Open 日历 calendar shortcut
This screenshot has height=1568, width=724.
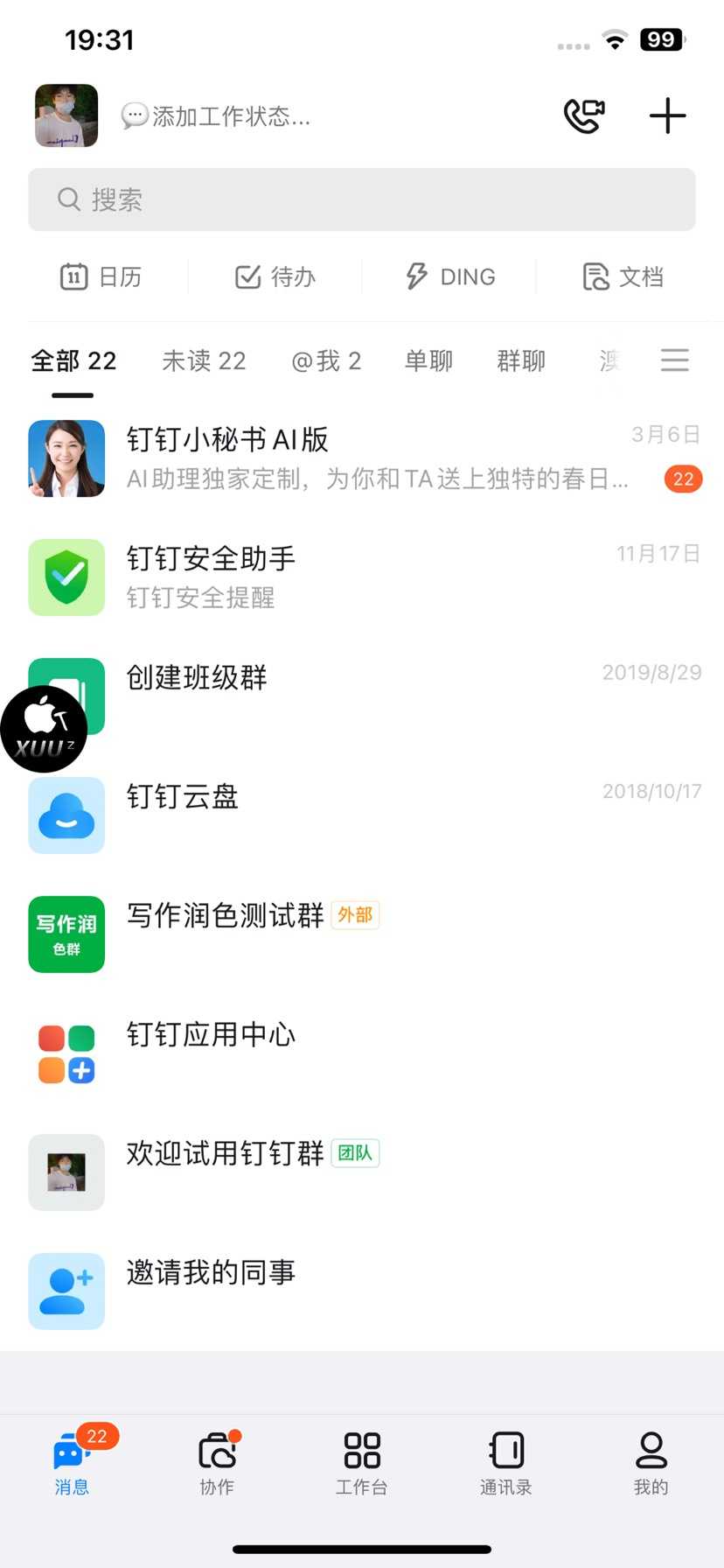pos(101,276)
